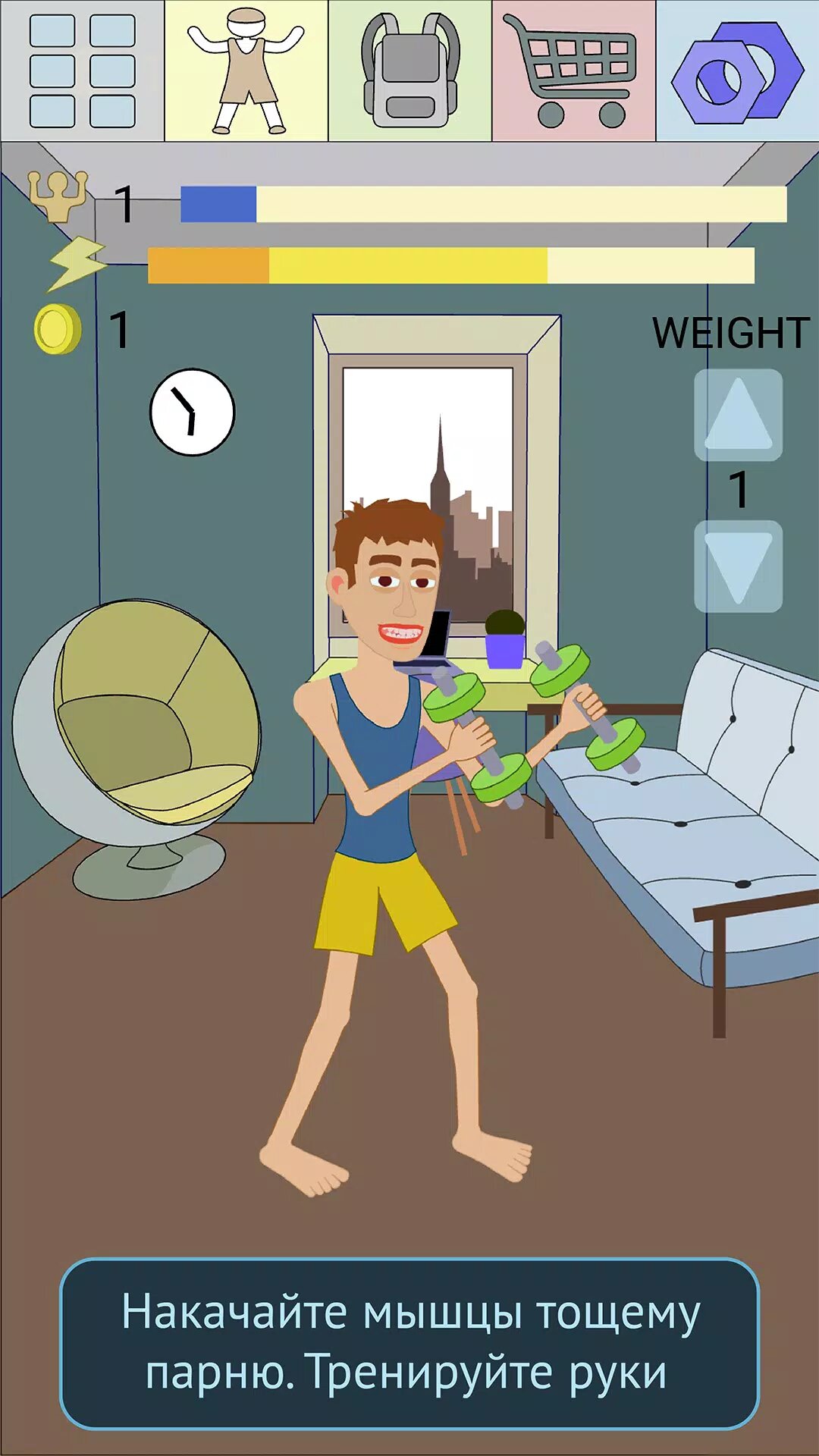Increase weight with the up arrow
819x1456 pixels.
(x=738, y=415)
